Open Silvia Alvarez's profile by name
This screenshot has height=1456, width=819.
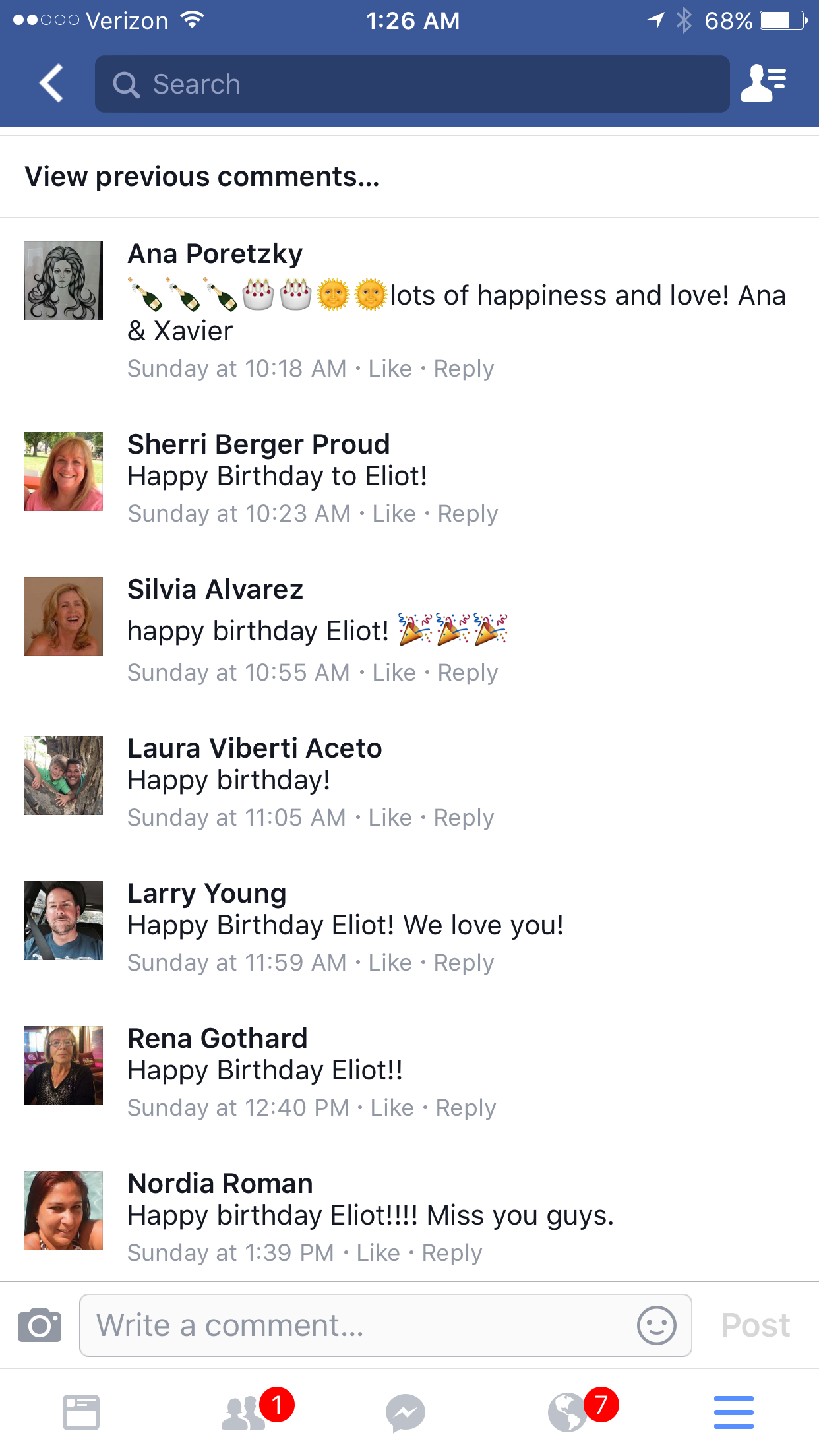[215, 590]
